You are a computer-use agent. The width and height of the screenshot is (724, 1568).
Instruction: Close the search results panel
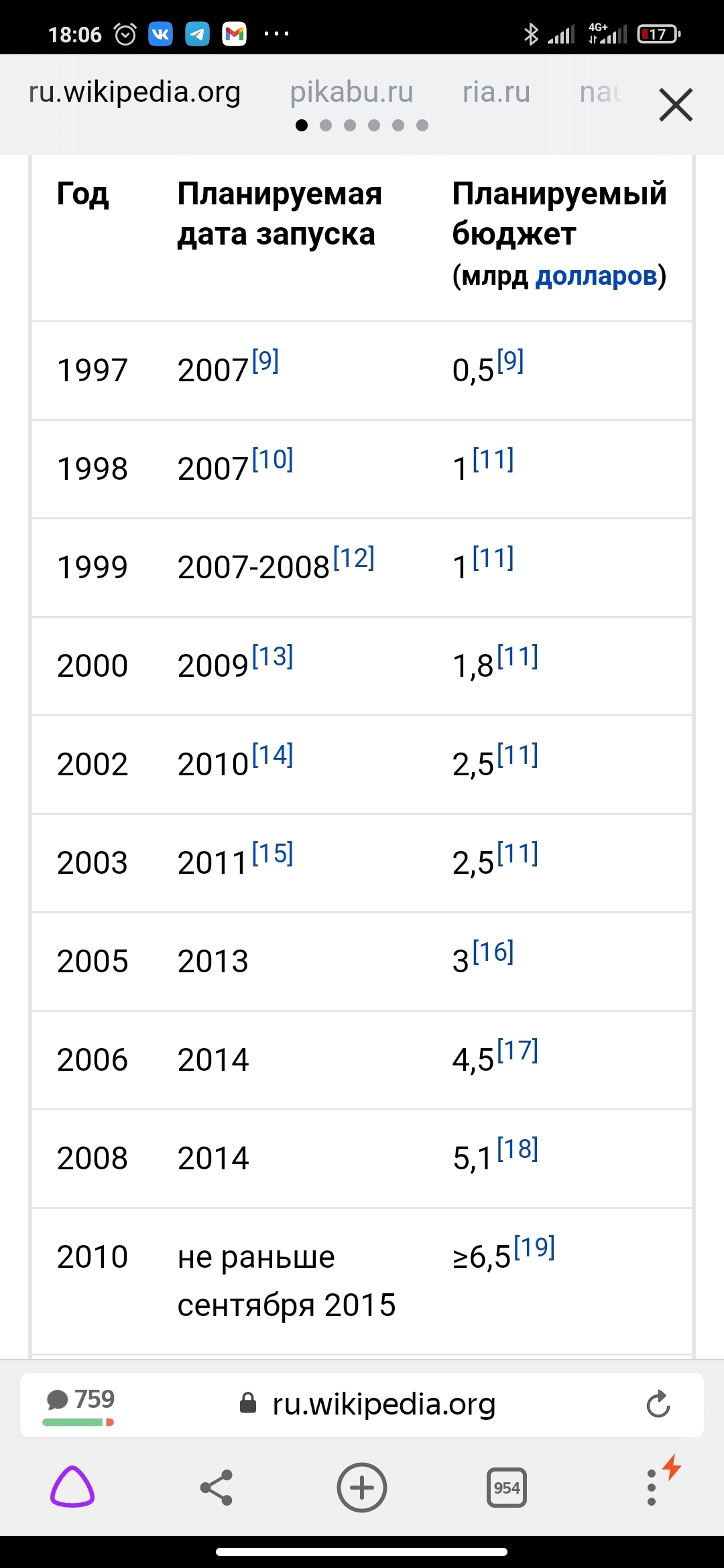[675, 105]
